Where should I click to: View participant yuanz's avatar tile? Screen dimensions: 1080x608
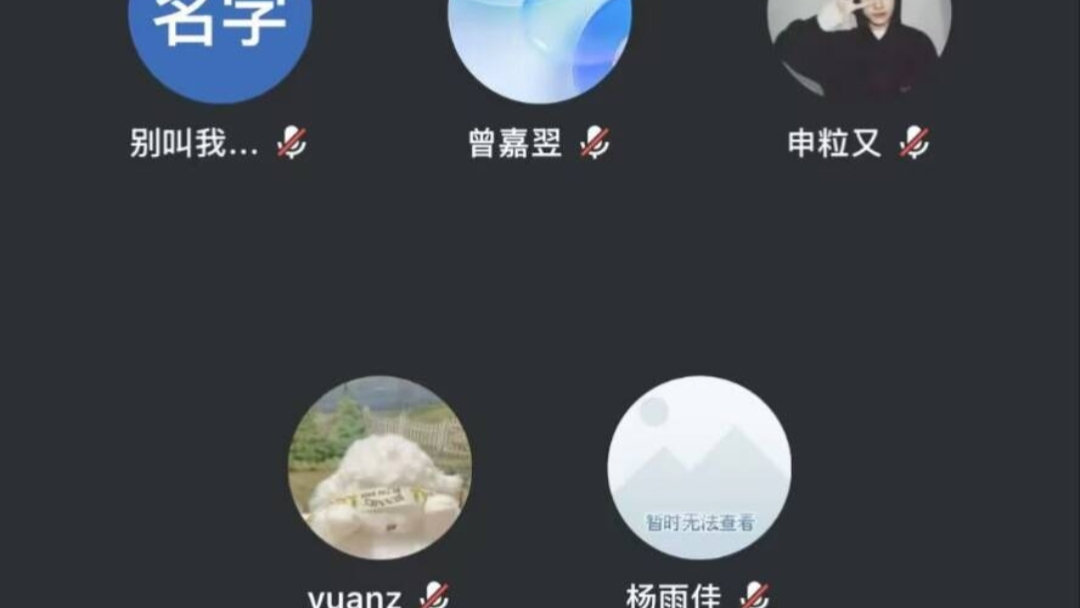pyautogui.click(x=380, y=467)
